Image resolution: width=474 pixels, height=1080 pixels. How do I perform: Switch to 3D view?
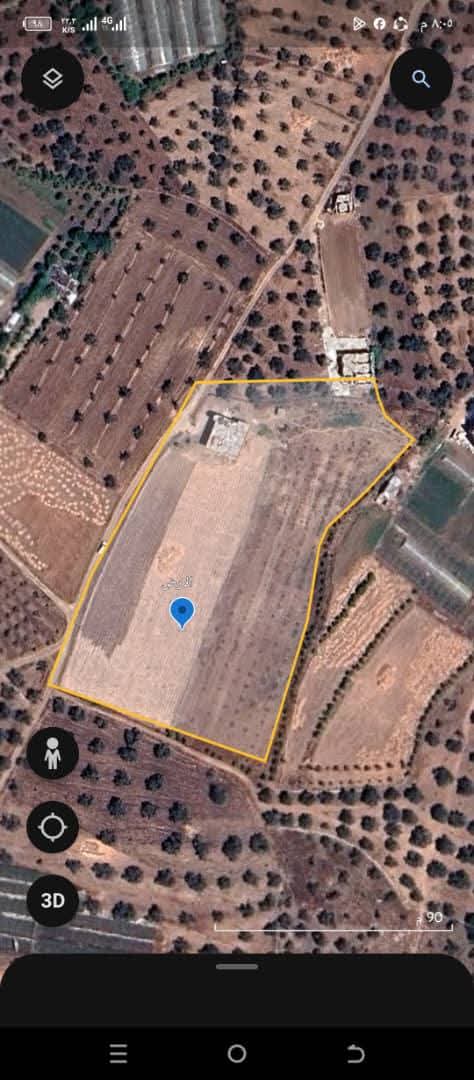[52, 901]
